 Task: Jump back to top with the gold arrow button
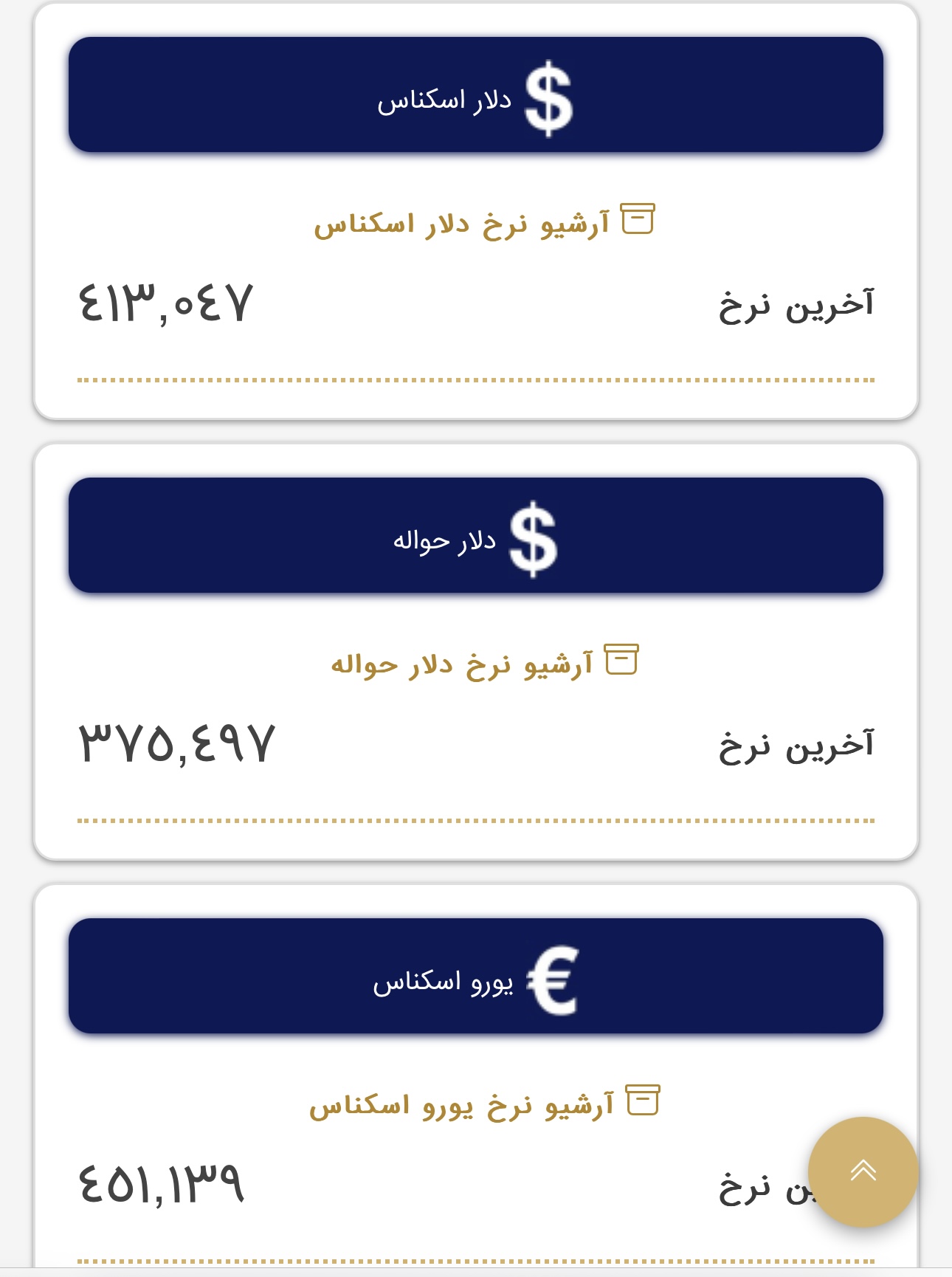863,1171
